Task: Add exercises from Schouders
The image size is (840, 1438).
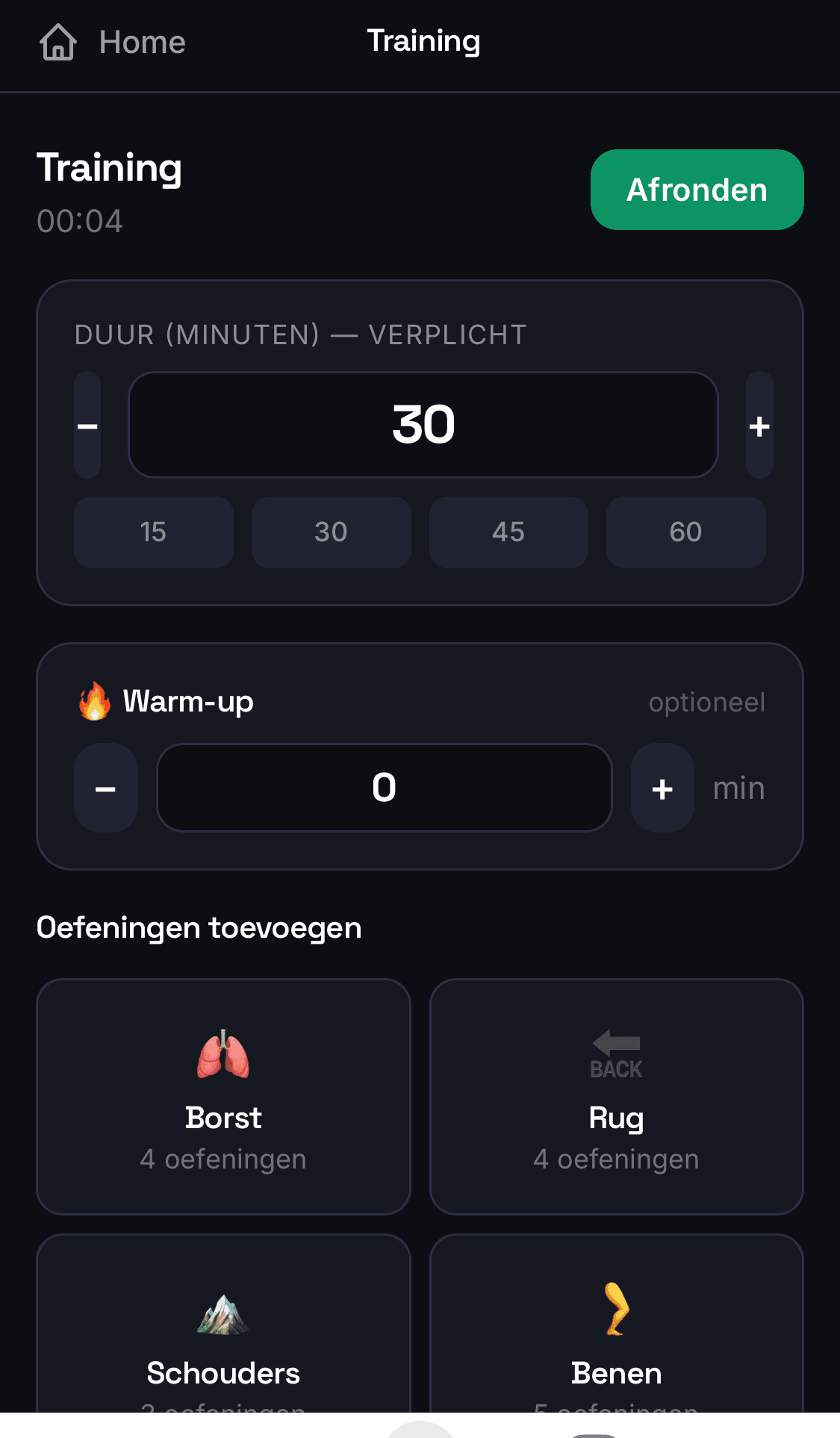Action: (223, 1329)
